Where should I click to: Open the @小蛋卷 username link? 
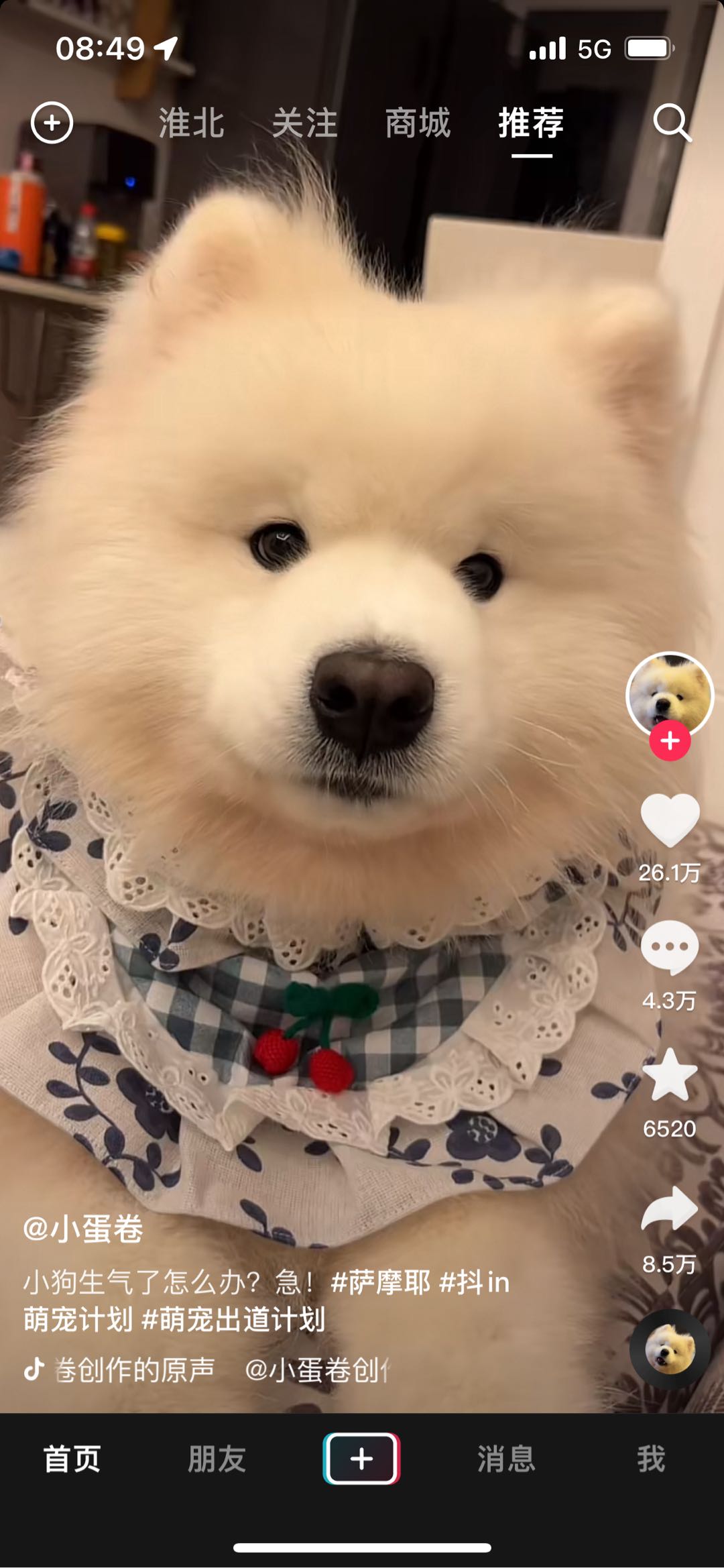point(83,1229)
